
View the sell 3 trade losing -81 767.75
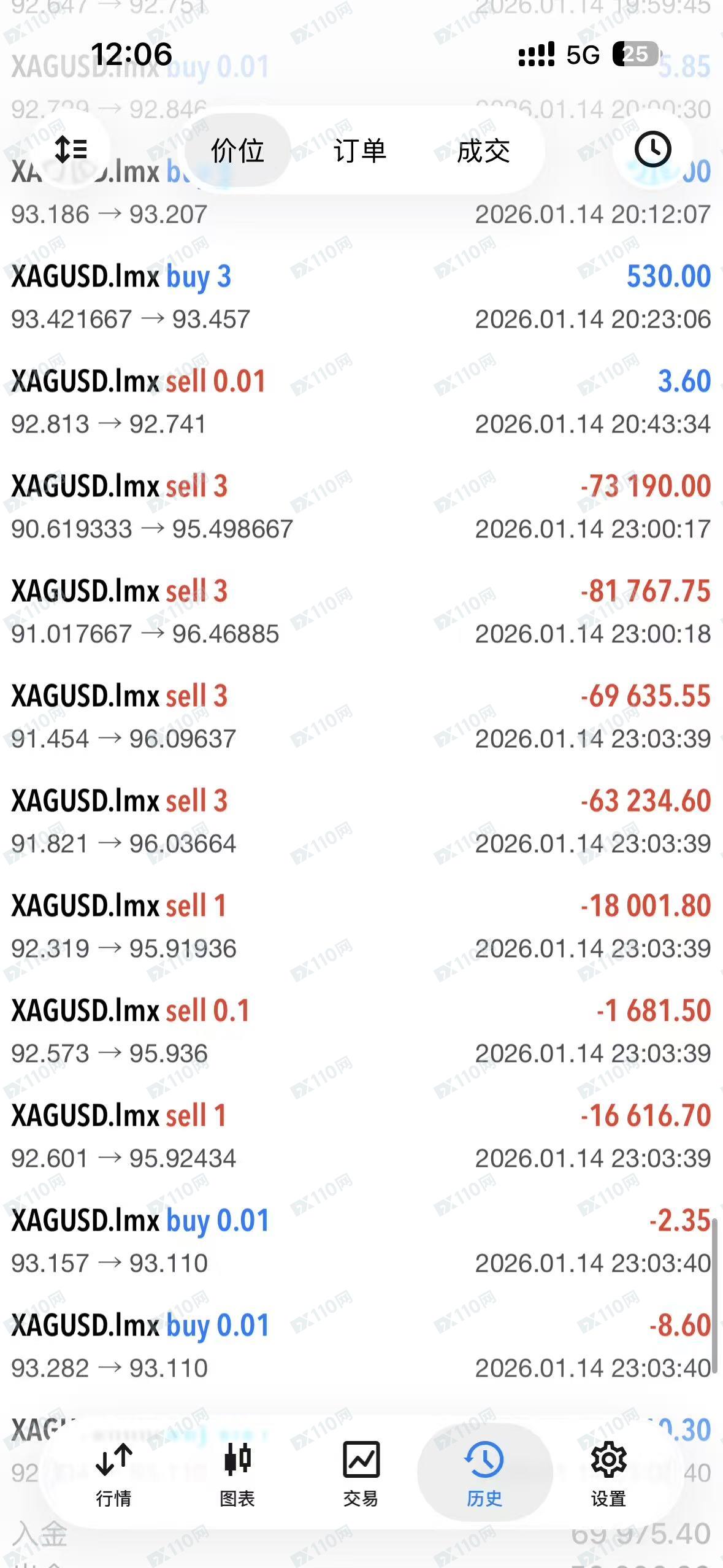(361, 612)
